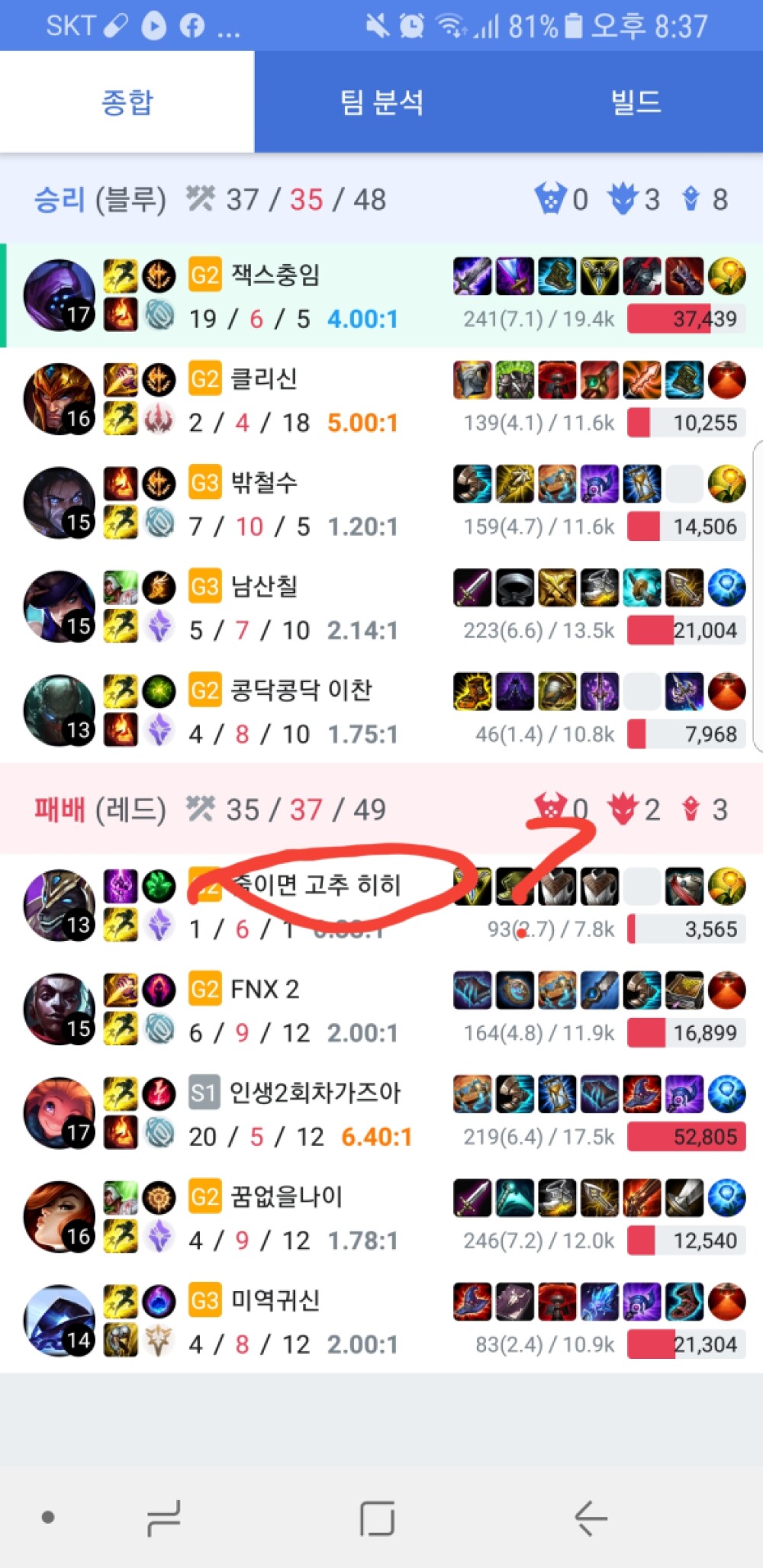Tap the system back button
The image size is (763, 1568).
[591, 1518]
